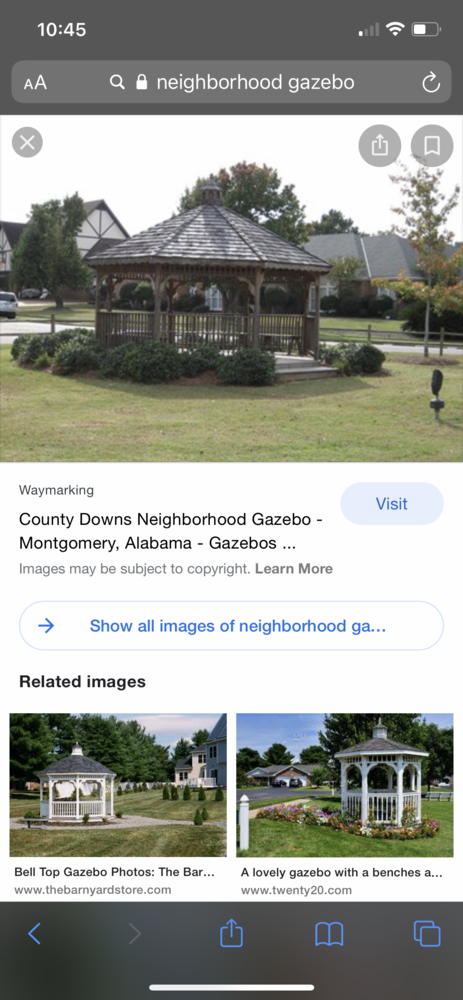Open the lovely gazebo with benches image

click(x=344, y=784)
